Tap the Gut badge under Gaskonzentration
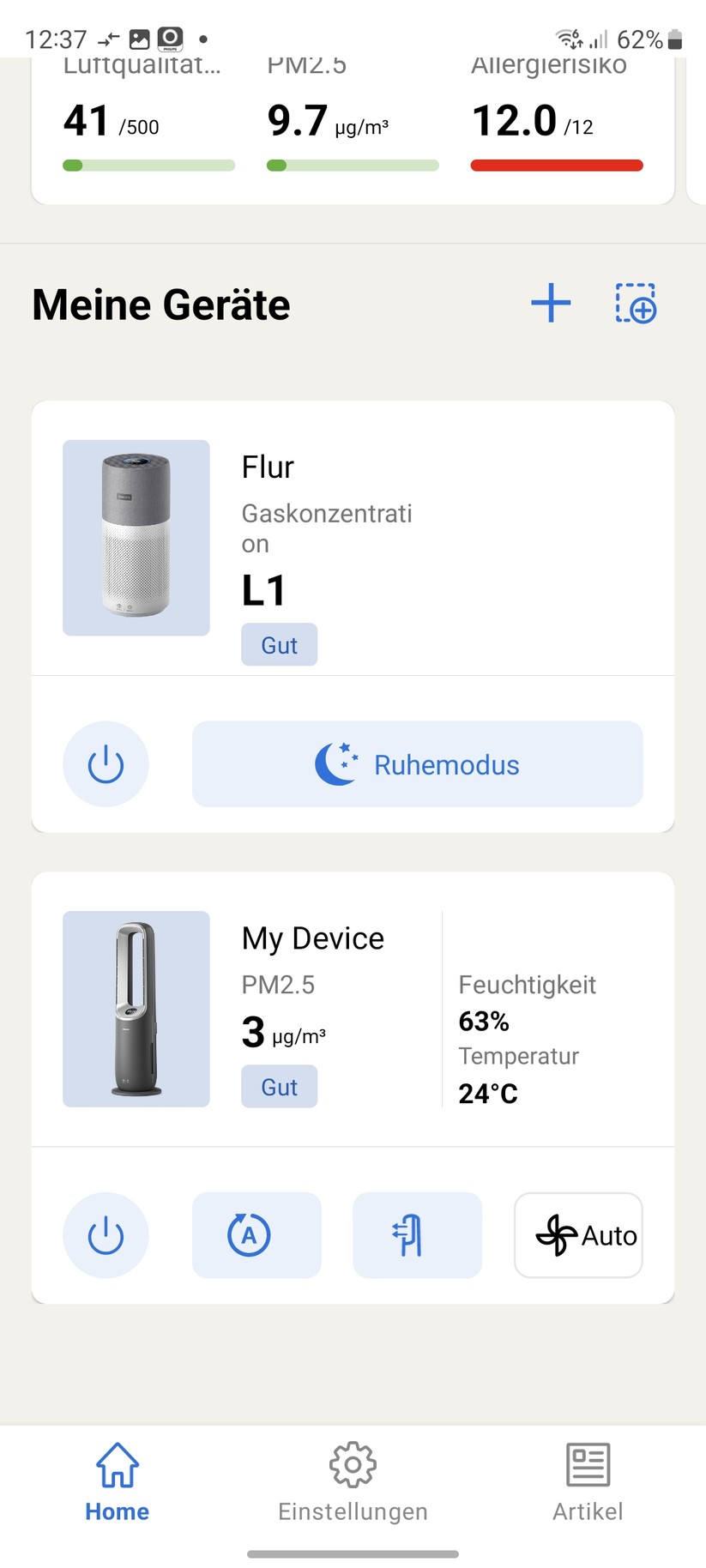Image resolution: width=706 pixels, height=1568 pixels. point(279,644)
